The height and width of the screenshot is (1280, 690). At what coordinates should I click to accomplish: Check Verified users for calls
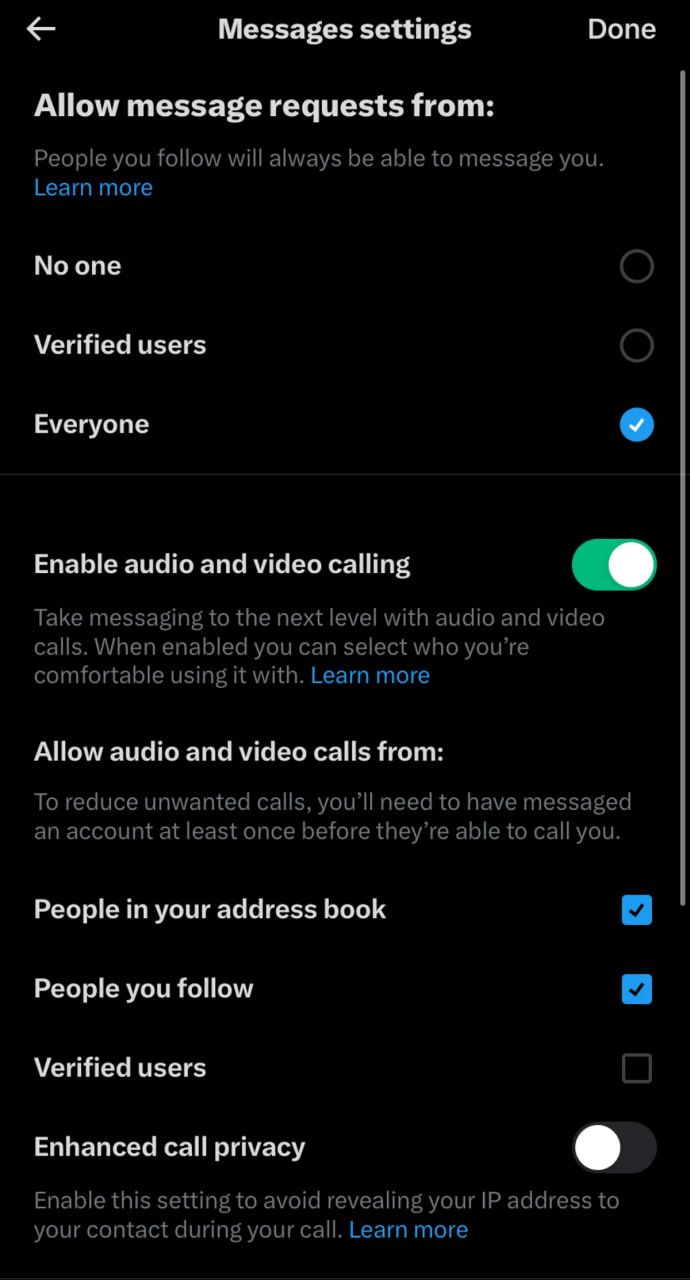(636, 1068)
